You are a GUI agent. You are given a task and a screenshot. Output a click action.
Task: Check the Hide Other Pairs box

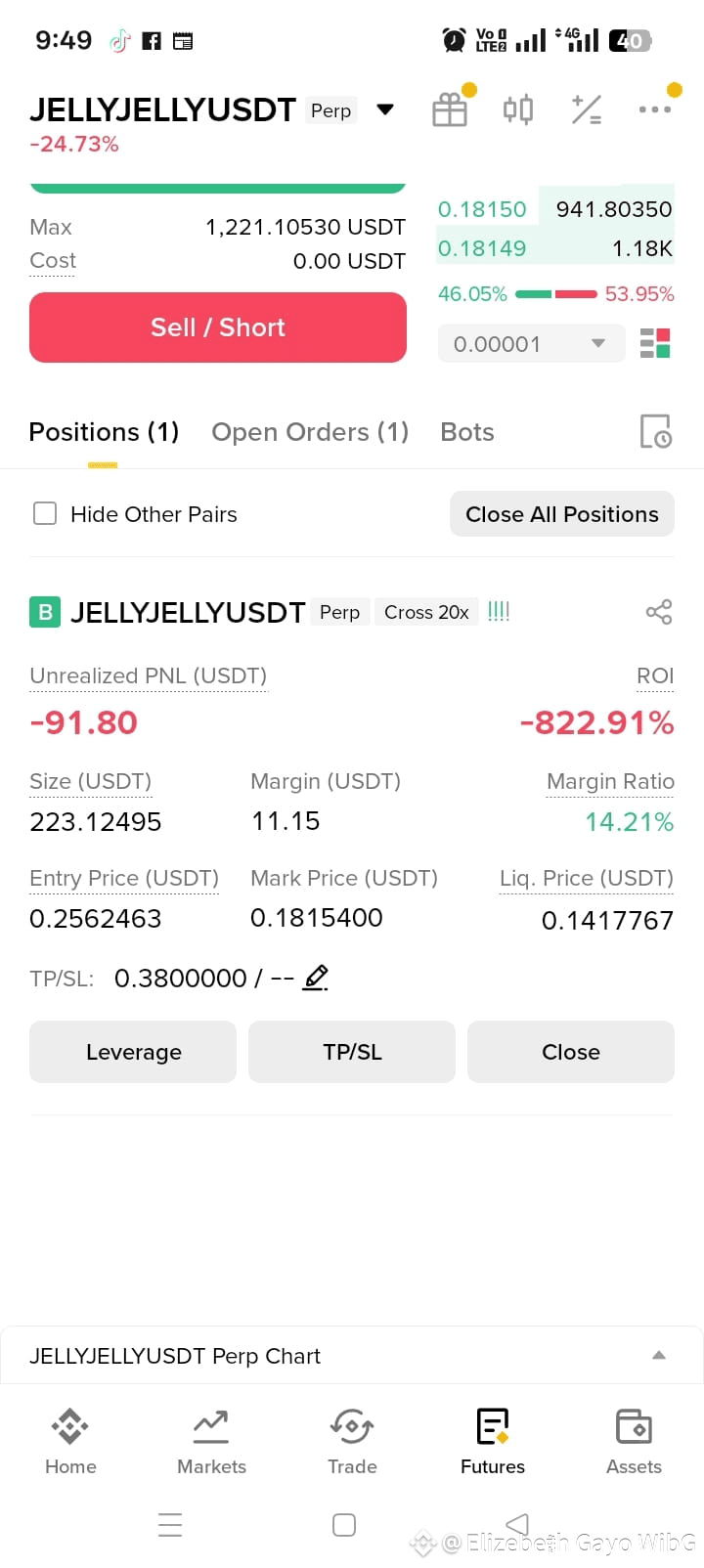[x=45, y=513]
